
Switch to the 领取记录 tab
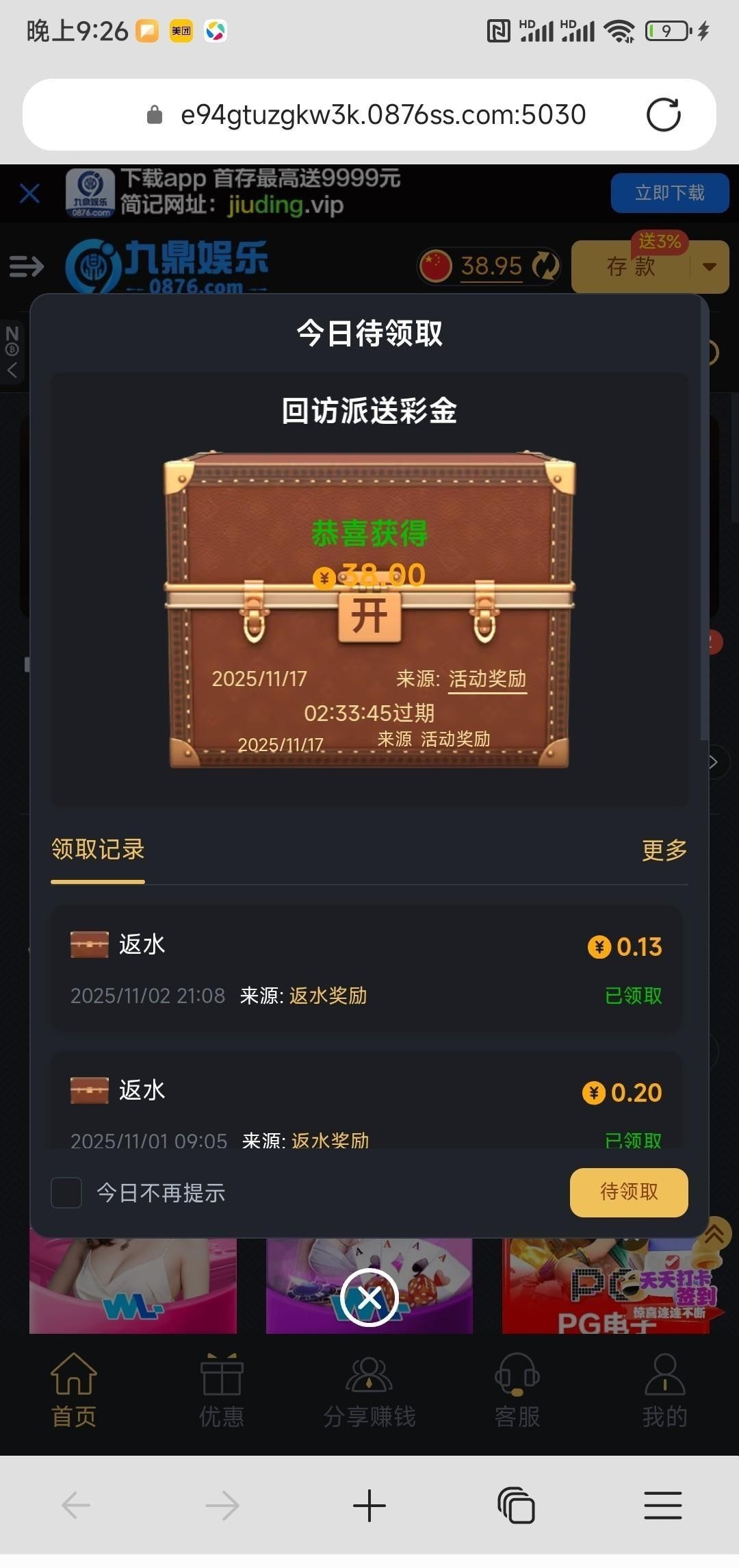click(98, 850)
